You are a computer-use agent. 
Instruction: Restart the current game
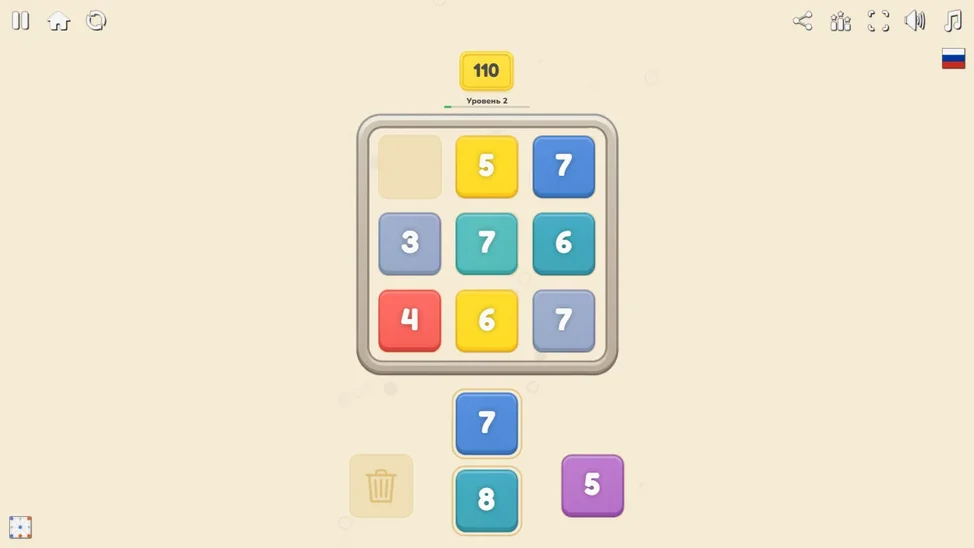pyautogui.click(x=96, y=21)
